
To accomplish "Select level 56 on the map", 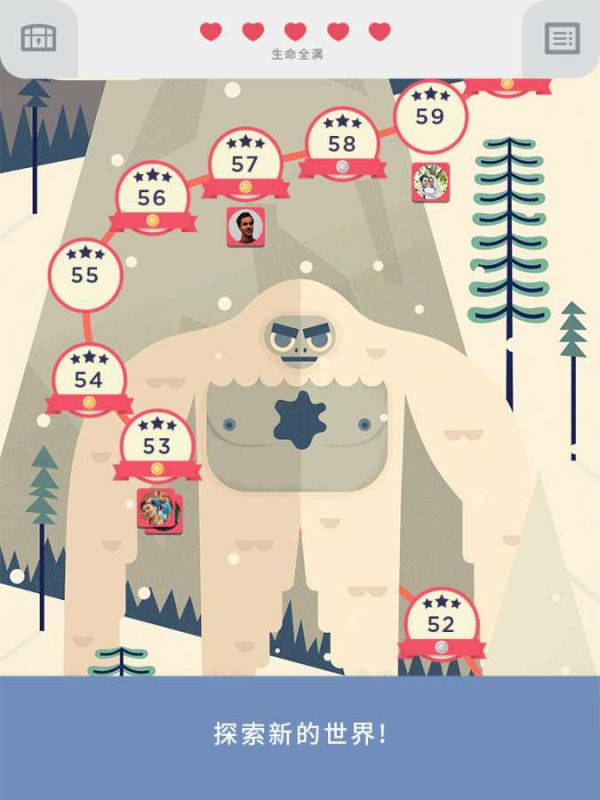I will [x=152, y=197].
